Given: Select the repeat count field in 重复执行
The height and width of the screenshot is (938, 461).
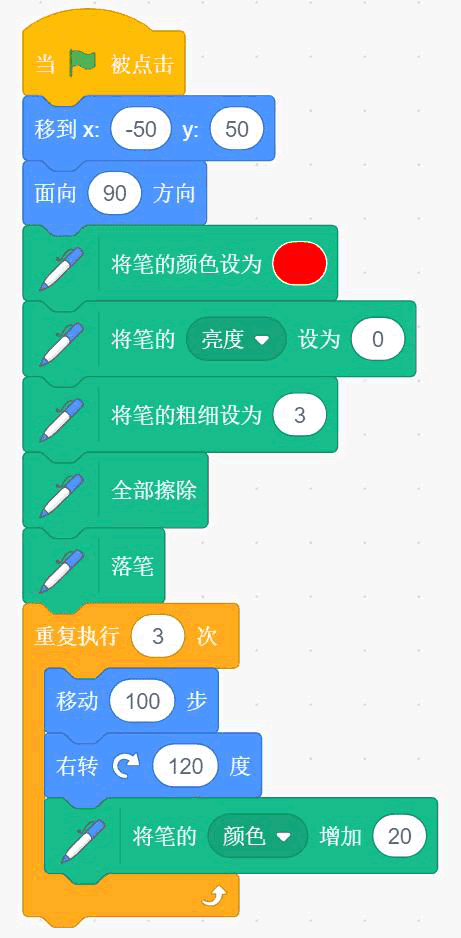Looking at the screenshot, I should pyautogui.click(x=158, y=636).
